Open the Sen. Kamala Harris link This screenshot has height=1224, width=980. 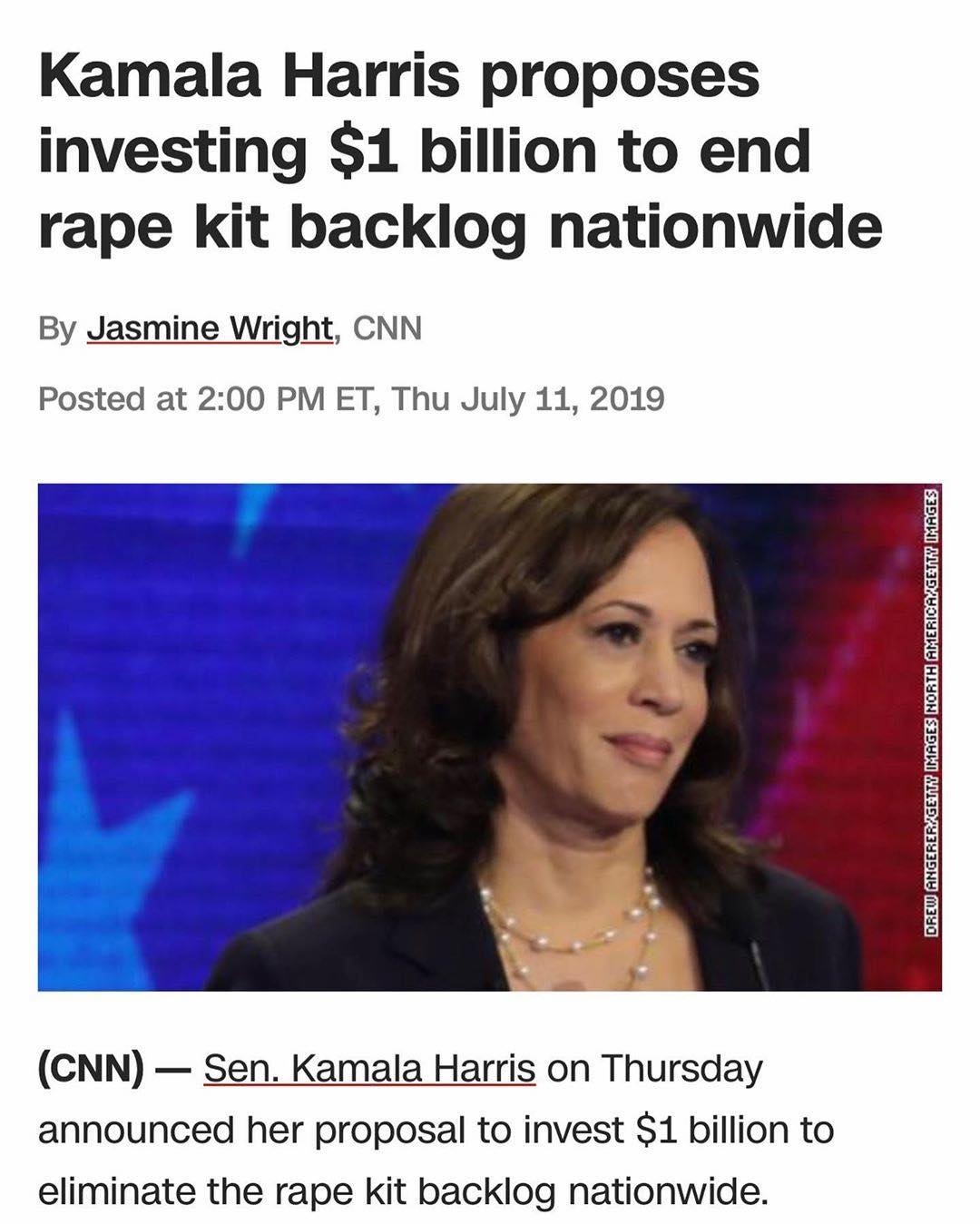369,1069
